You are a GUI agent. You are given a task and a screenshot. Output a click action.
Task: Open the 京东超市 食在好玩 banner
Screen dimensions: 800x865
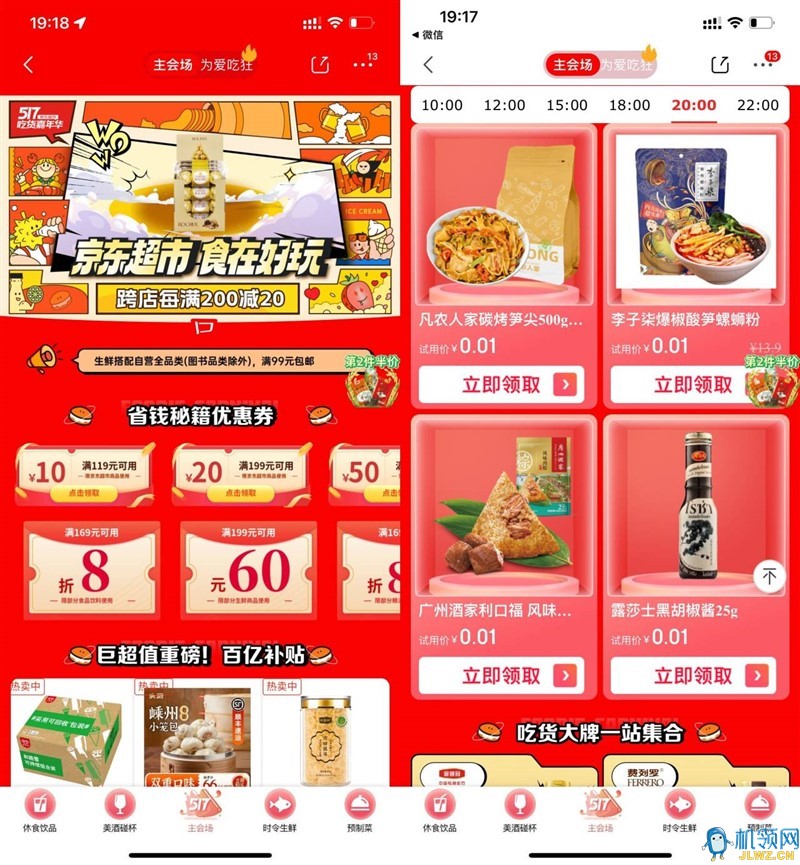tap(200, 205)
